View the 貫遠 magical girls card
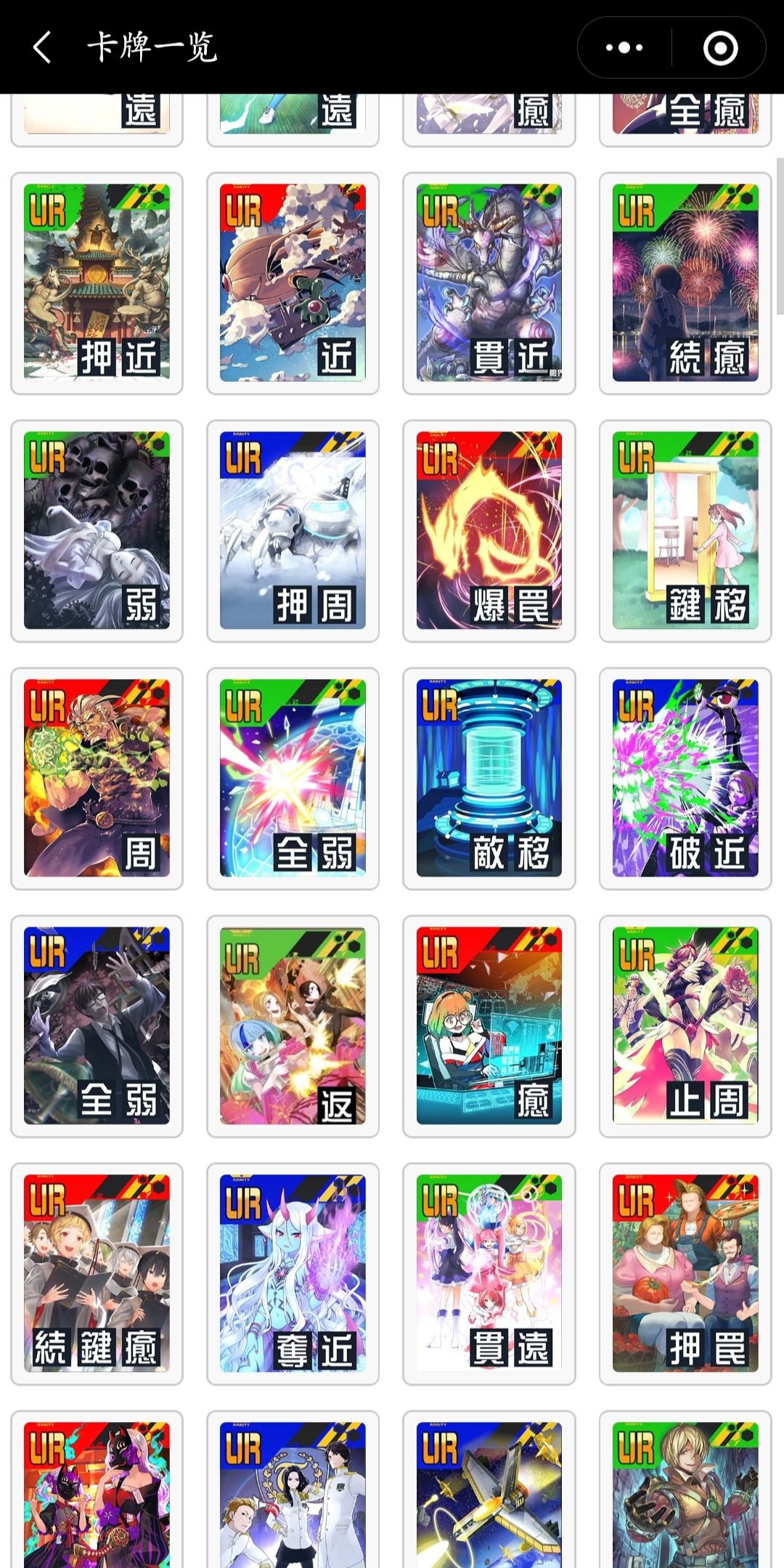 [x=490, y=1275]
